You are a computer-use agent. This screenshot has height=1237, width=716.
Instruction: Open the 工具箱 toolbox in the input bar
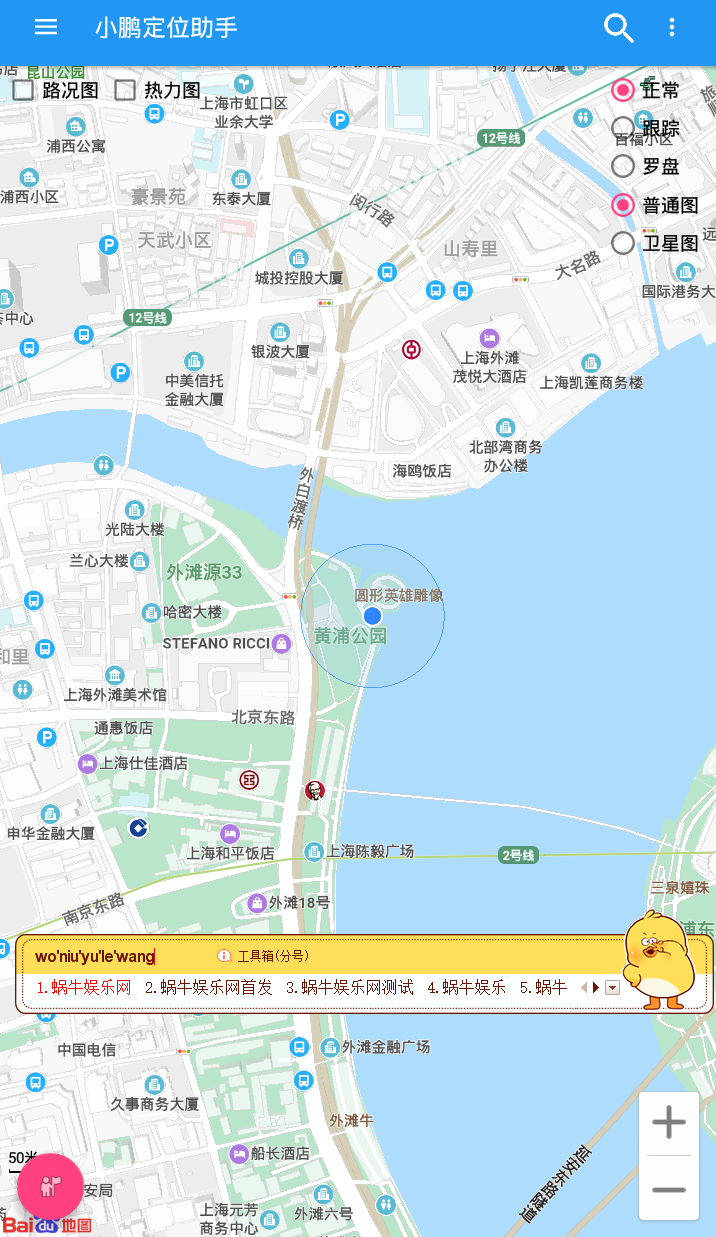[x=264, y=956]
